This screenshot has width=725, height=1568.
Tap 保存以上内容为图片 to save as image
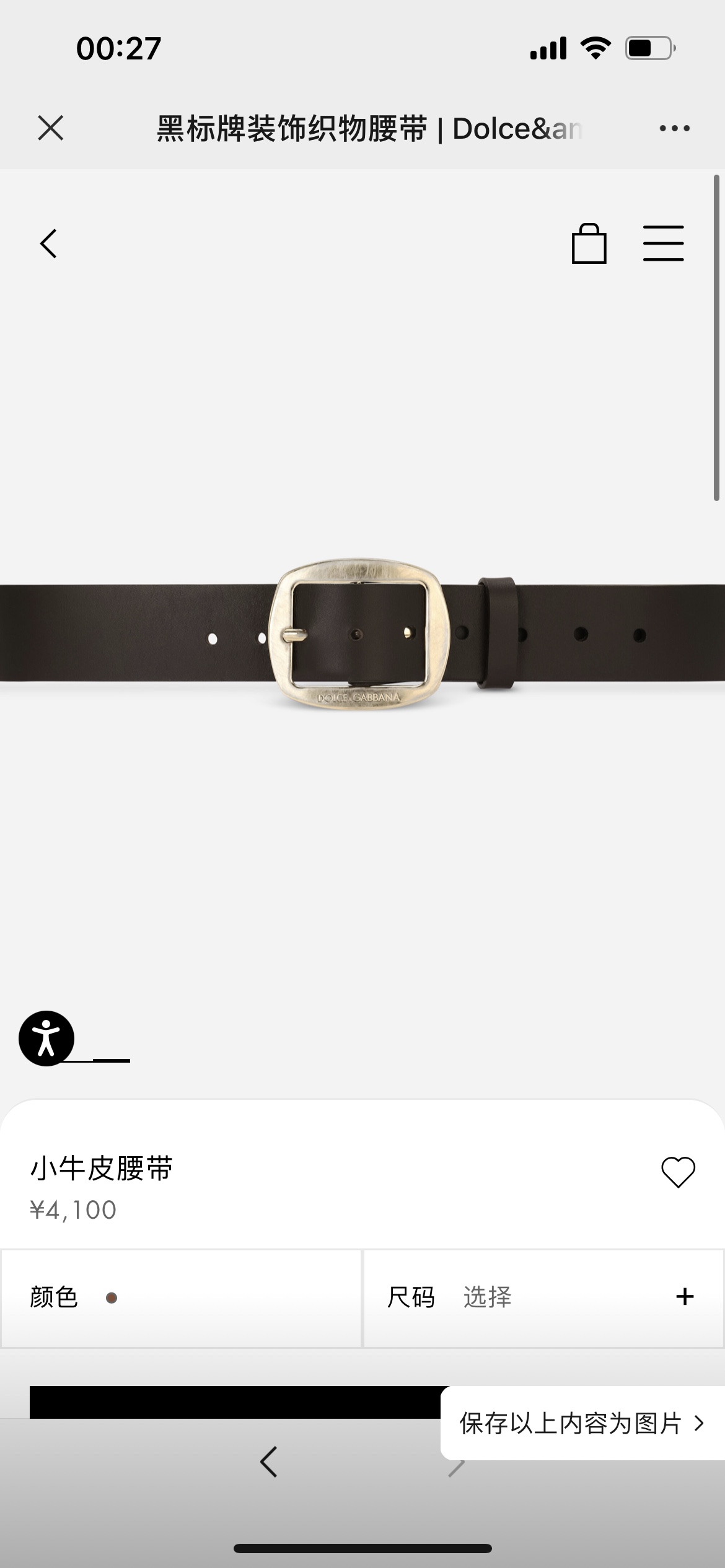click(581, 1423)
